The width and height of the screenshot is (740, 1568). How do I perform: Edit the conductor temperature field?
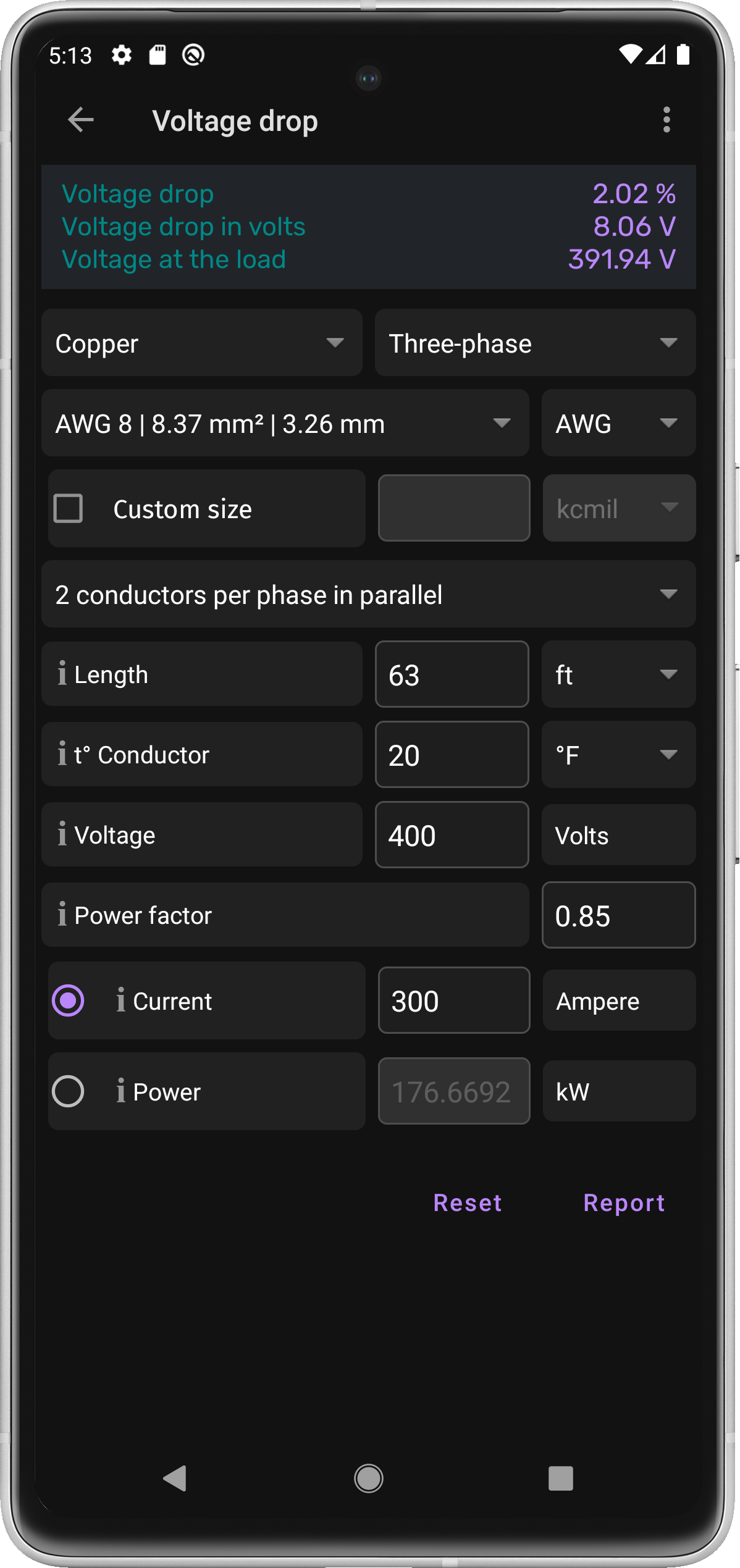[x=452, y=755]
